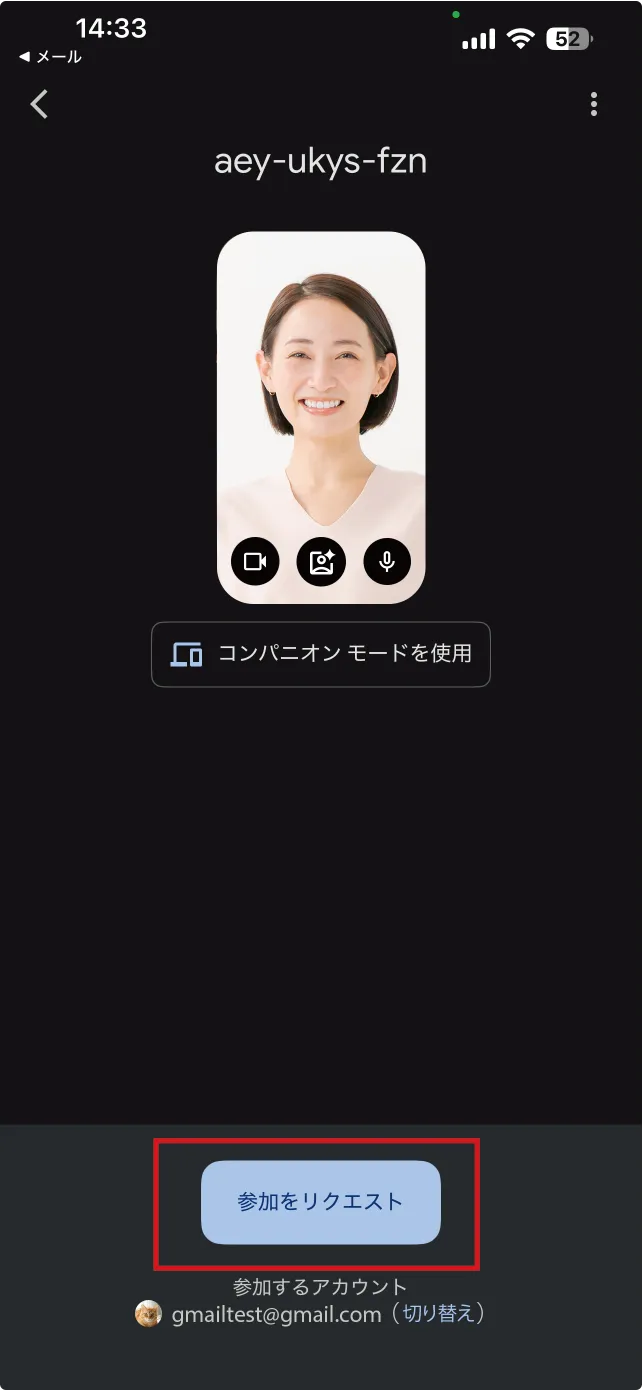The height and width of the screenshot is (1390, 643).
Task: Open the three-dot overflow menu
Action: pos(594,104)
